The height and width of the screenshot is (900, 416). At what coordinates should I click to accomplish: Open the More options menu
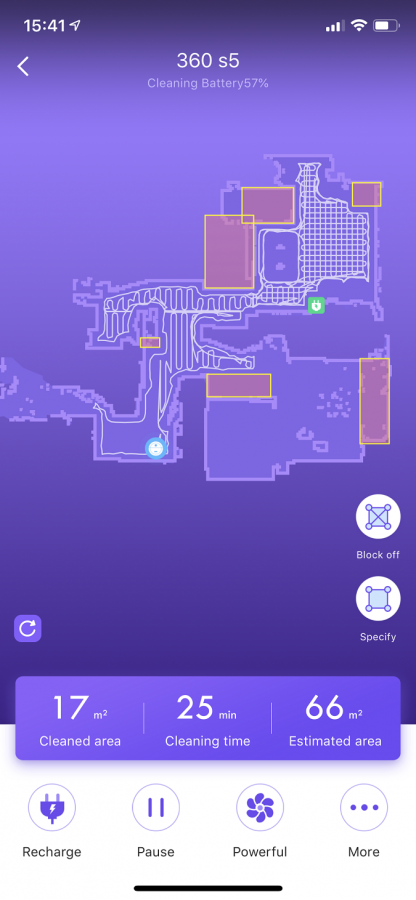[x=364, y=808]
